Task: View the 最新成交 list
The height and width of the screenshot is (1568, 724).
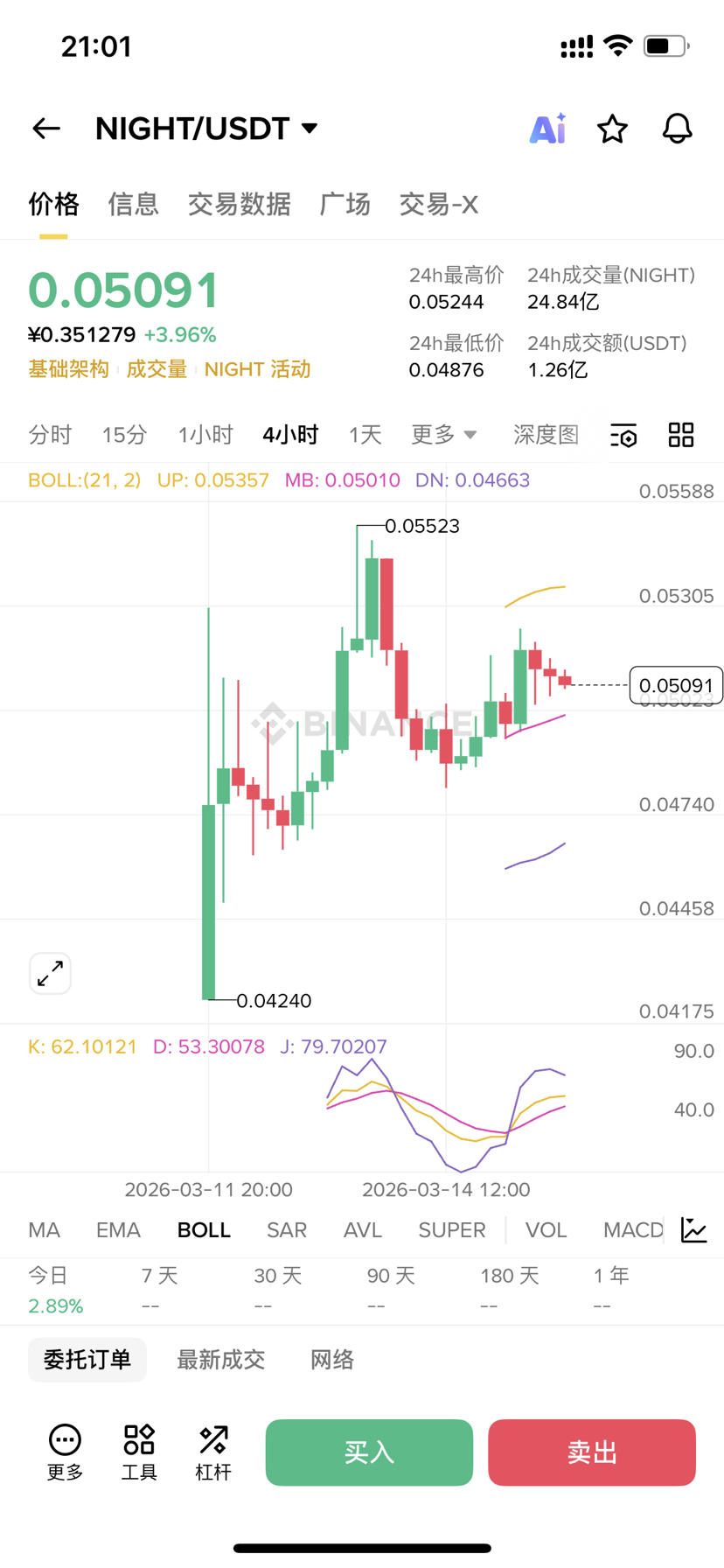Action: click(x=220, y=1359)
